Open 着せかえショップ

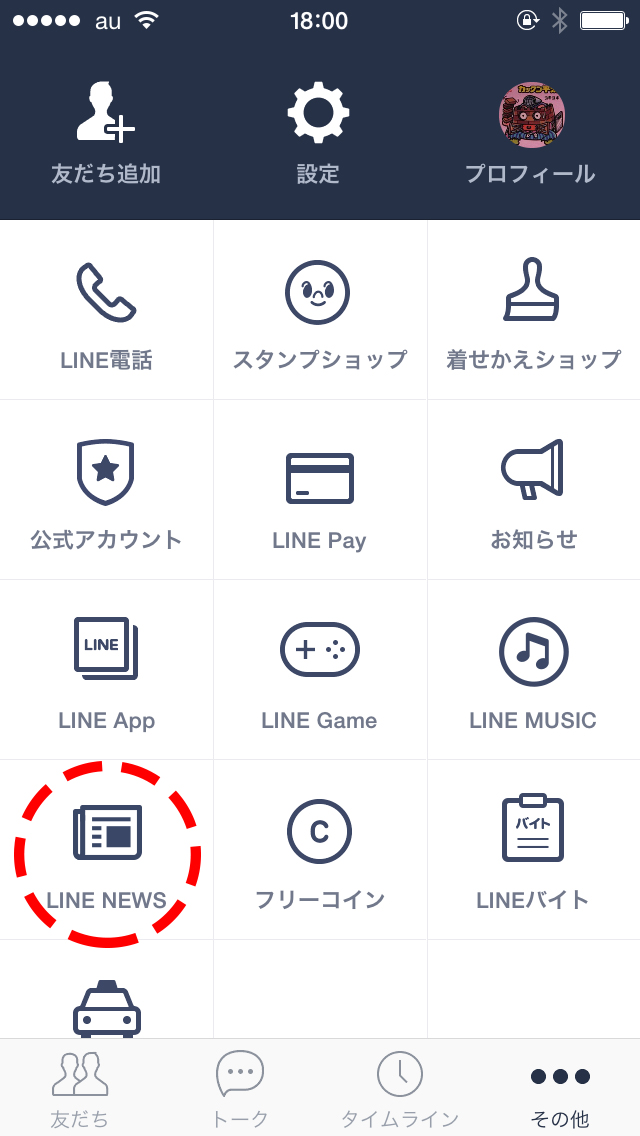click(x=533, y=311)
